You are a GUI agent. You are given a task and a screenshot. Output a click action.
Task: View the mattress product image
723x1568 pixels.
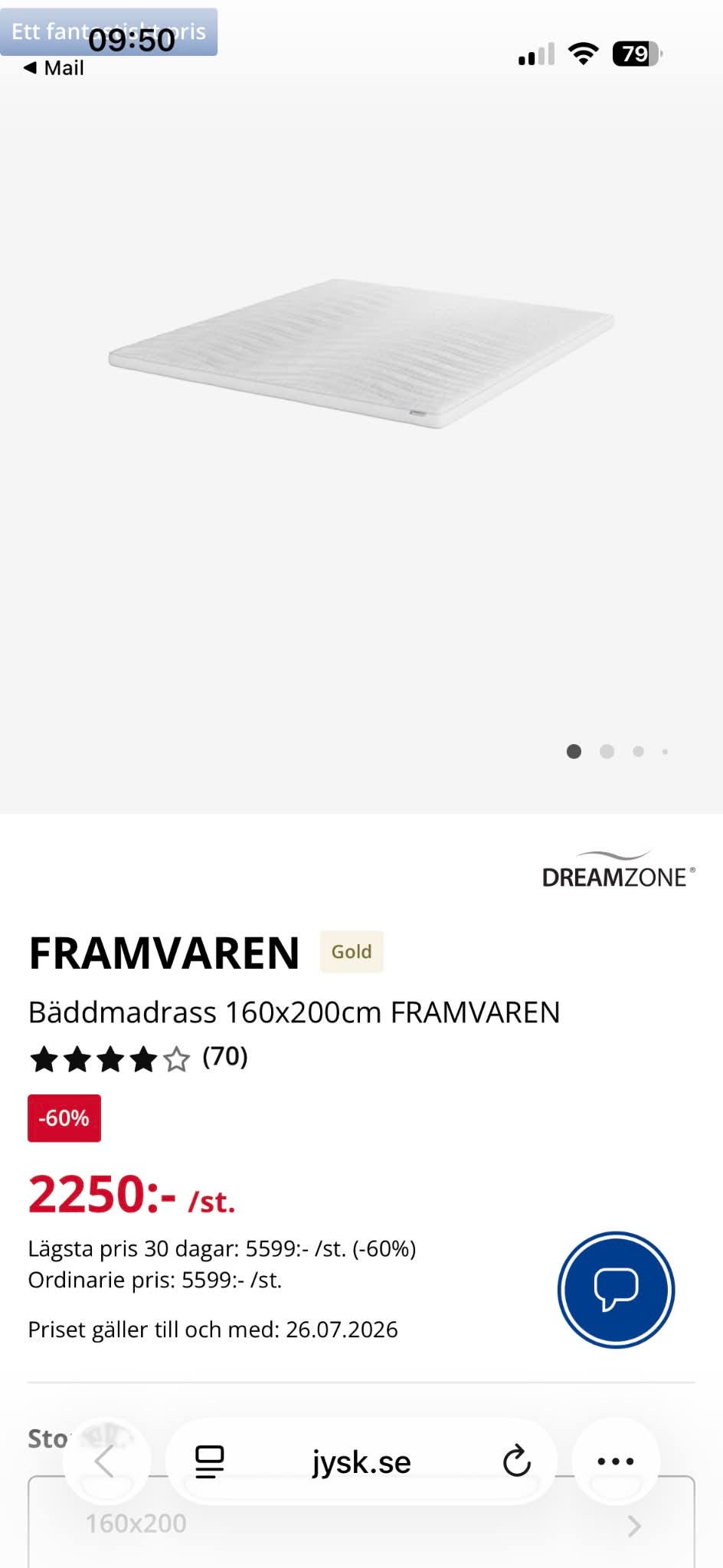(x=361, y=353)
